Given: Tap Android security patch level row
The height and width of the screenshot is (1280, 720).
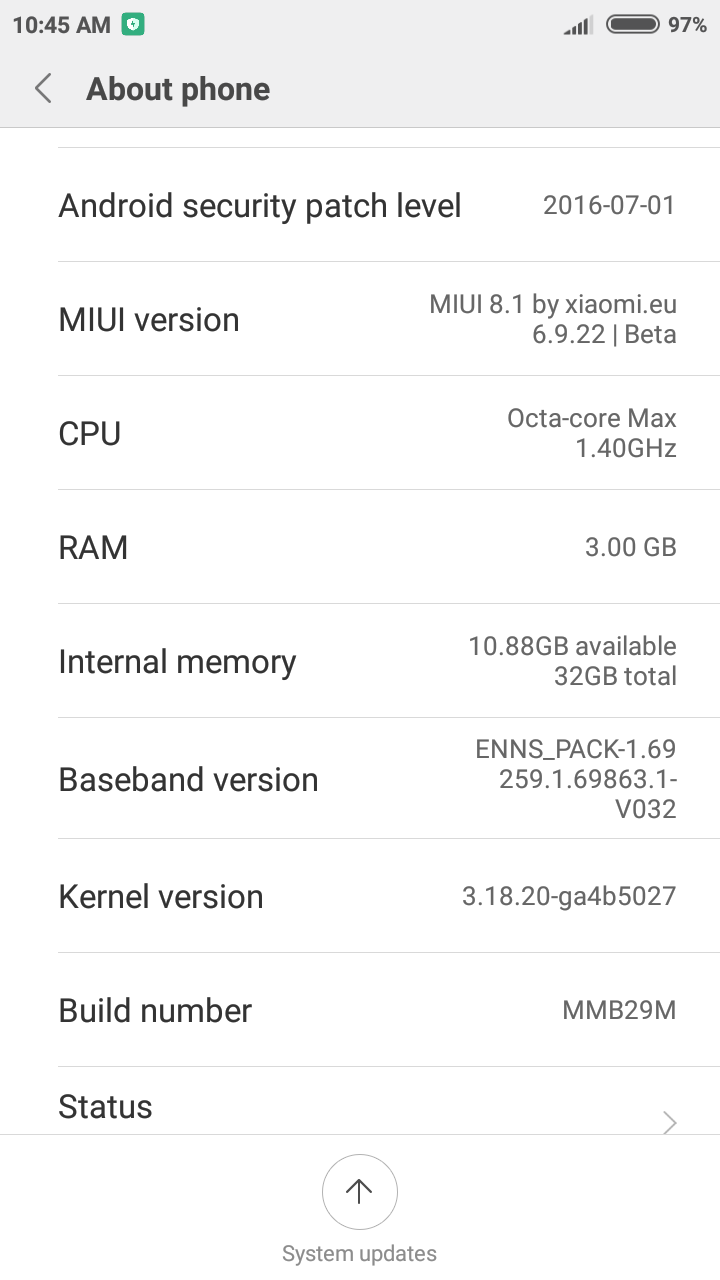Looking at the screenshot, I should (360, 205).
